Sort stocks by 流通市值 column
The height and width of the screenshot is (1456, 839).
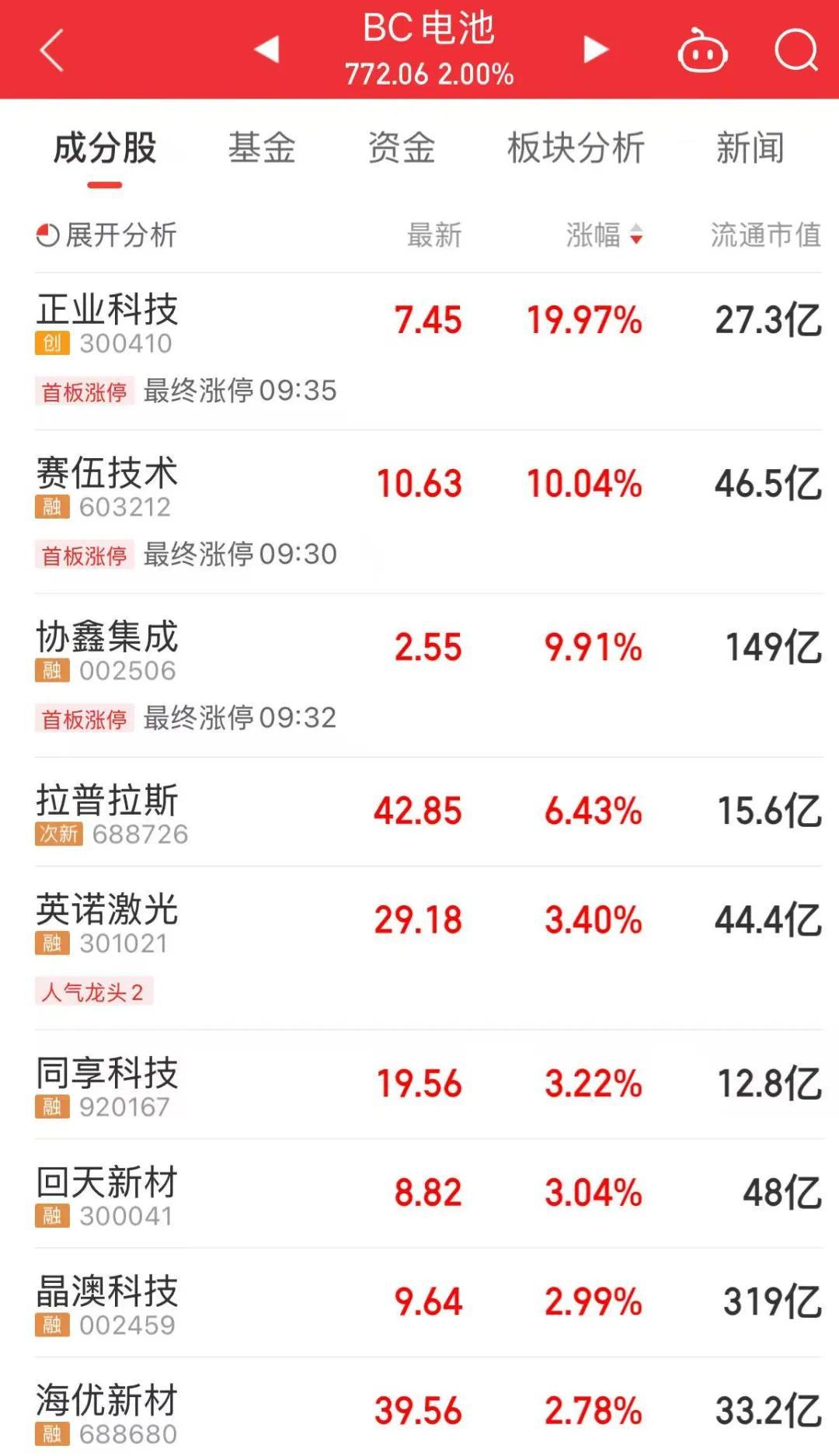pyautogui.click(x=765, y=235)
